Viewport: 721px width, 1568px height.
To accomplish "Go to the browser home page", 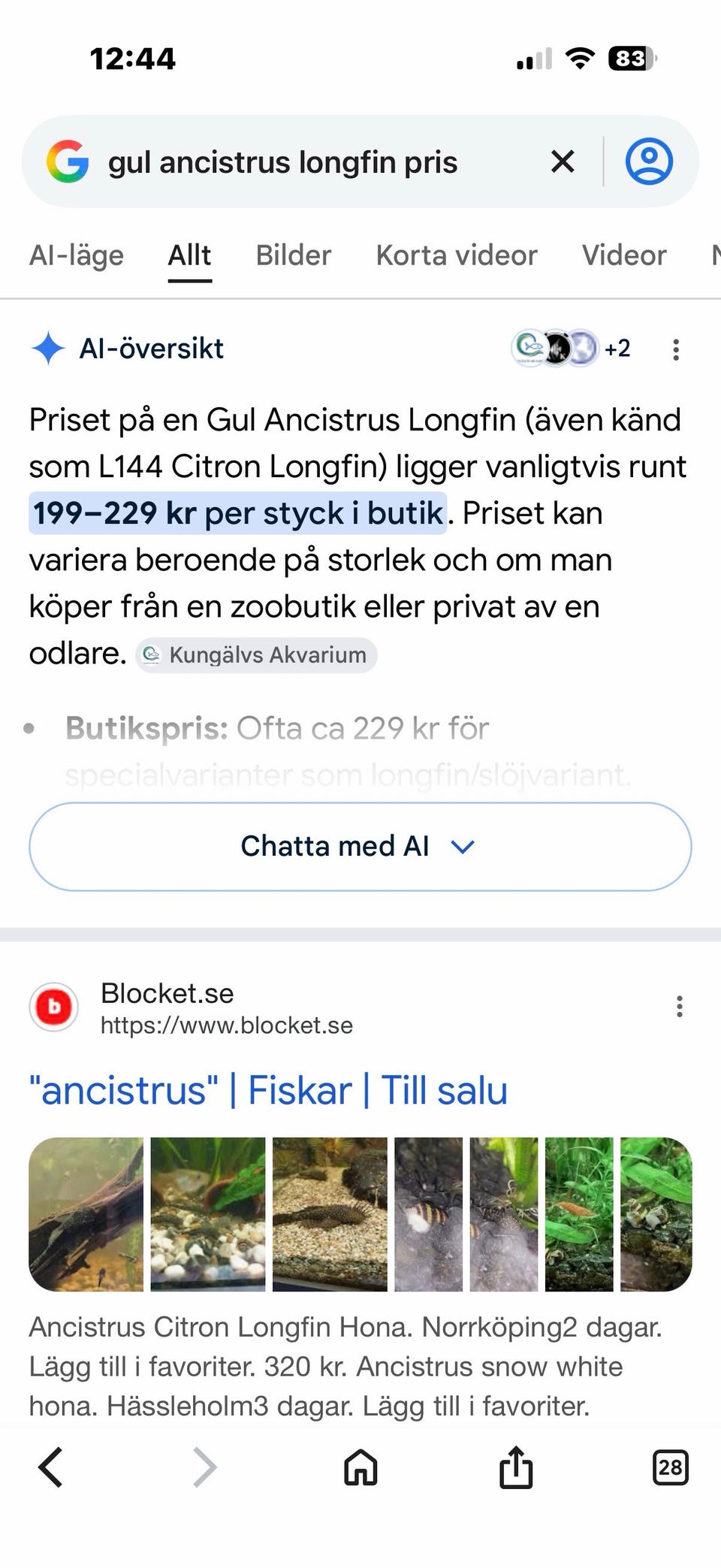I will tap(360, 1467).
